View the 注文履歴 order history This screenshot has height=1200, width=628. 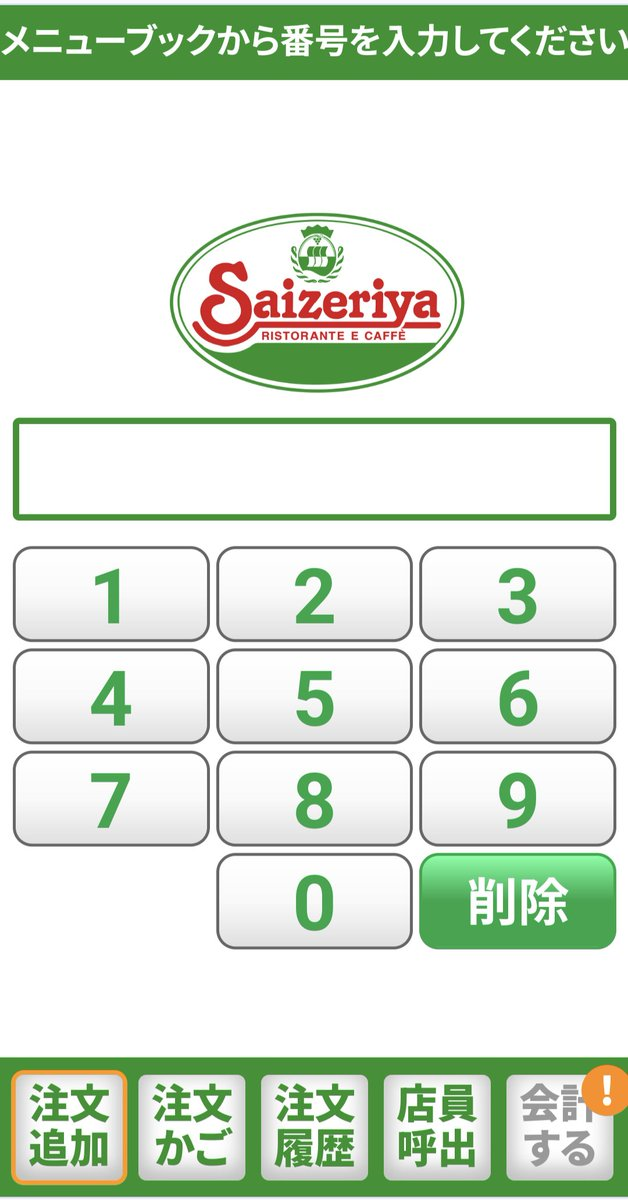point(315,1127)
